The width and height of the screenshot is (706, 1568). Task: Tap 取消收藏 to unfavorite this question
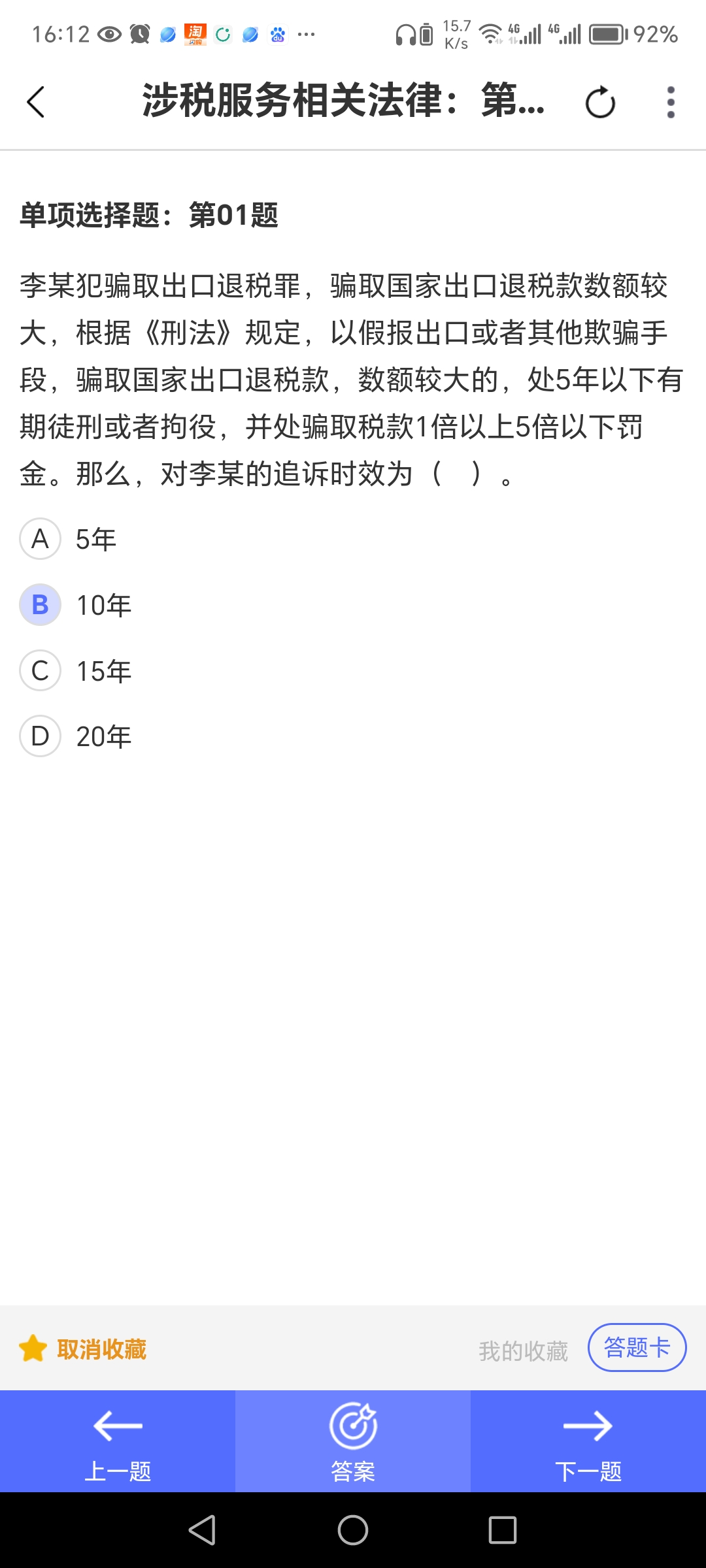(83, 1349)
